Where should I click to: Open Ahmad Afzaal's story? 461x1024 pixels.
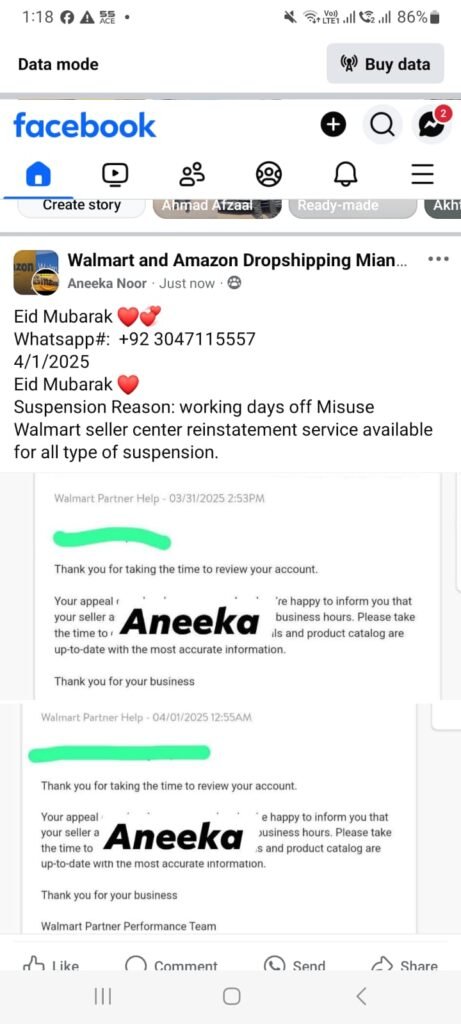coord(217,207)
